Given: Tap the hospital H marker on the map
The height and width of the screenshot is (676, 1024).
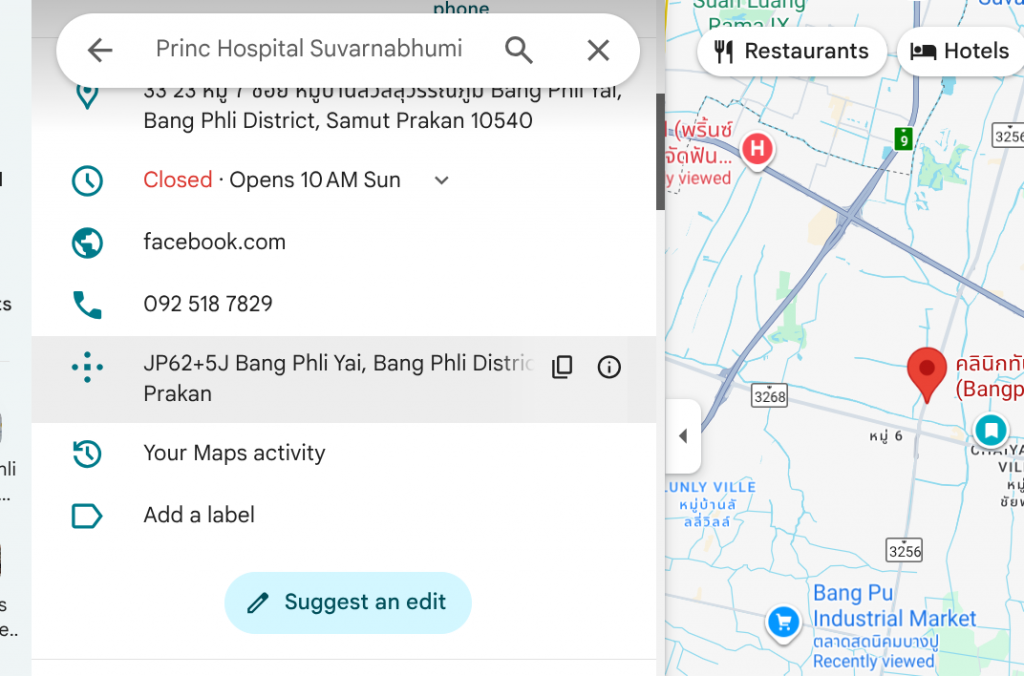Looking at the screenshot, I should (758, 151).
